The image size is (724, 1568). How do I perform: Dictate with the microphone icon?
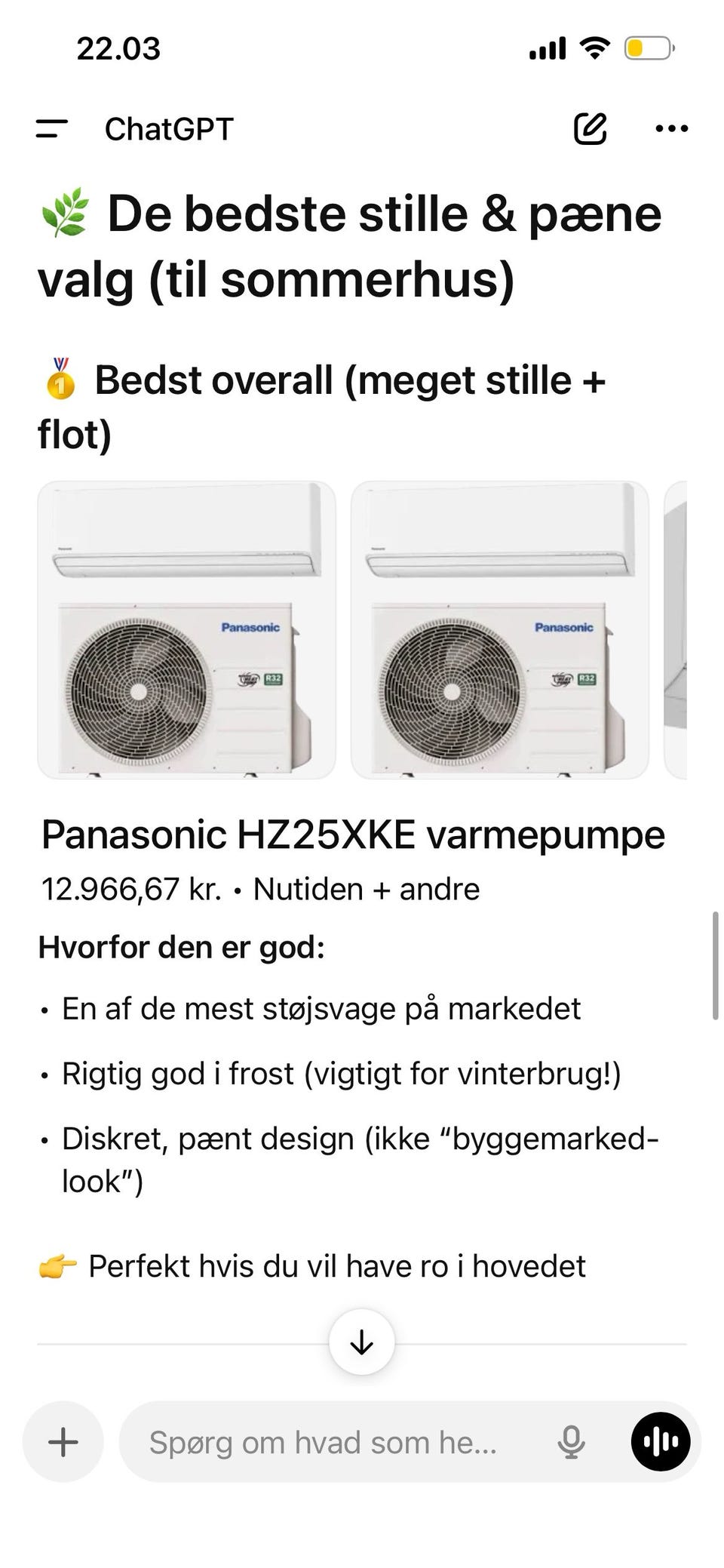(x=571, y=1442)
